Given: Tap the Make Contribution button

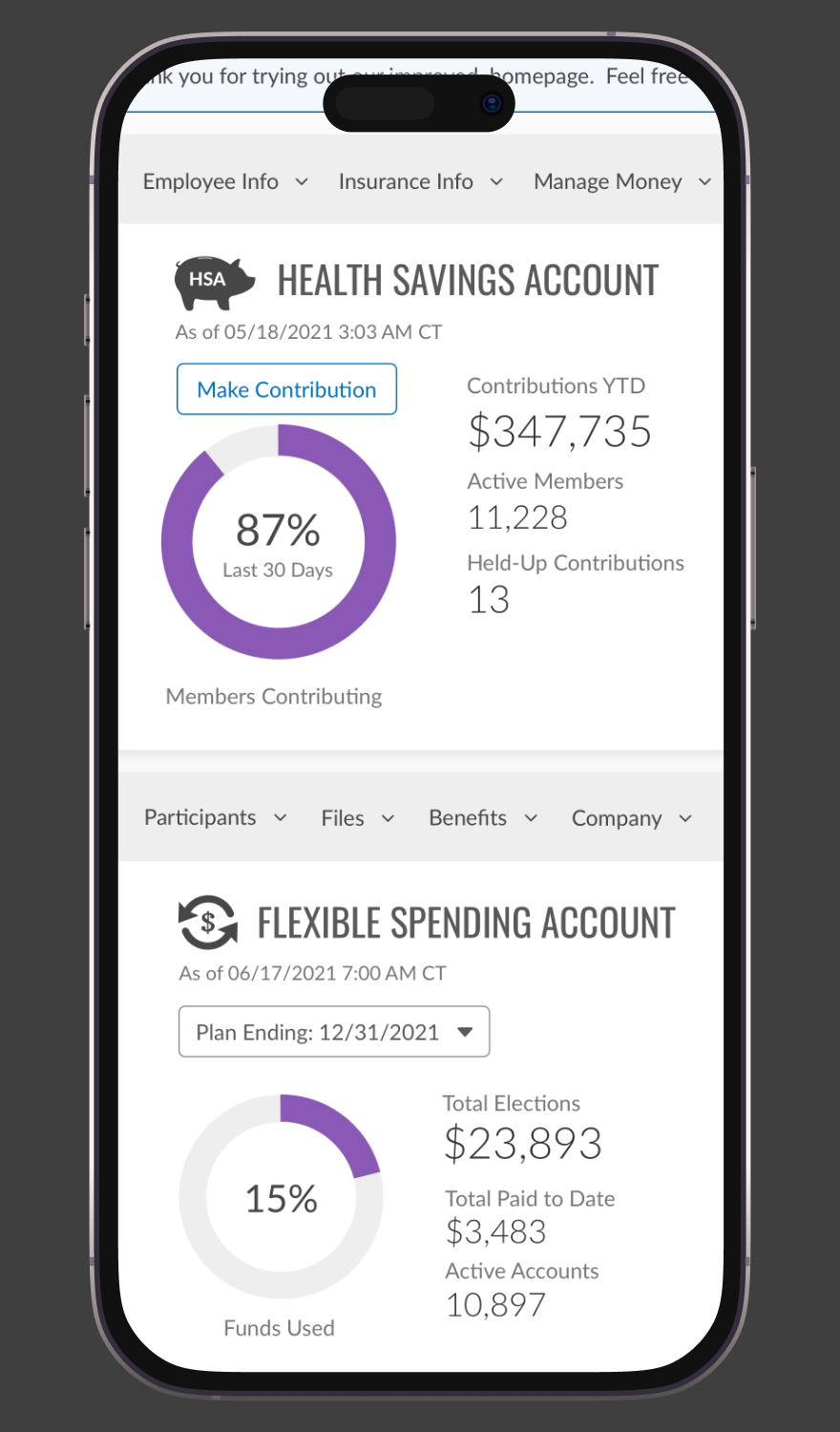Looking at the screenshot, I should [x=286, y=390].
